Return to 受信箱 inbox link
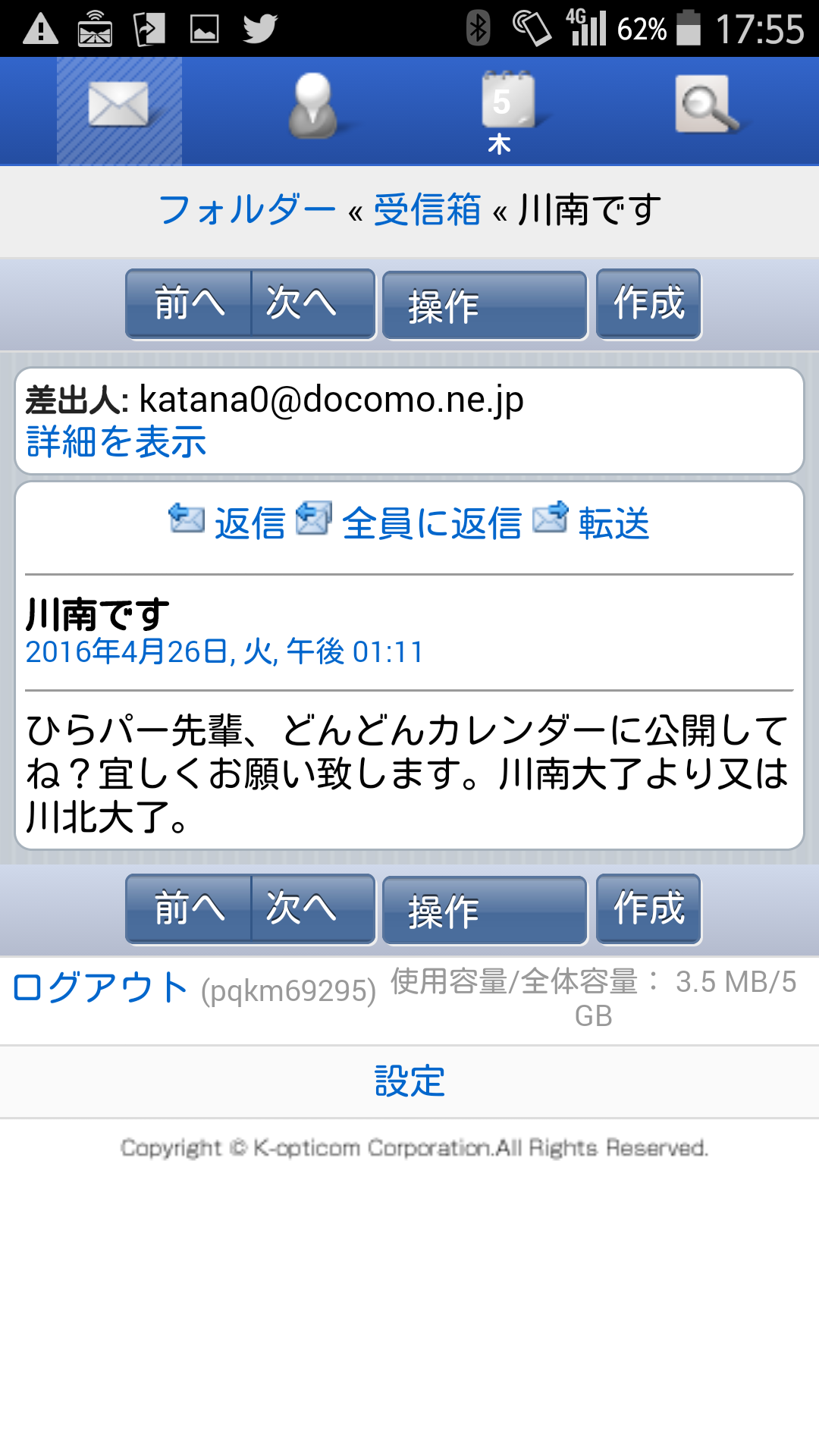The height and width of the screenshot is (1456, 819). (428, 209)
